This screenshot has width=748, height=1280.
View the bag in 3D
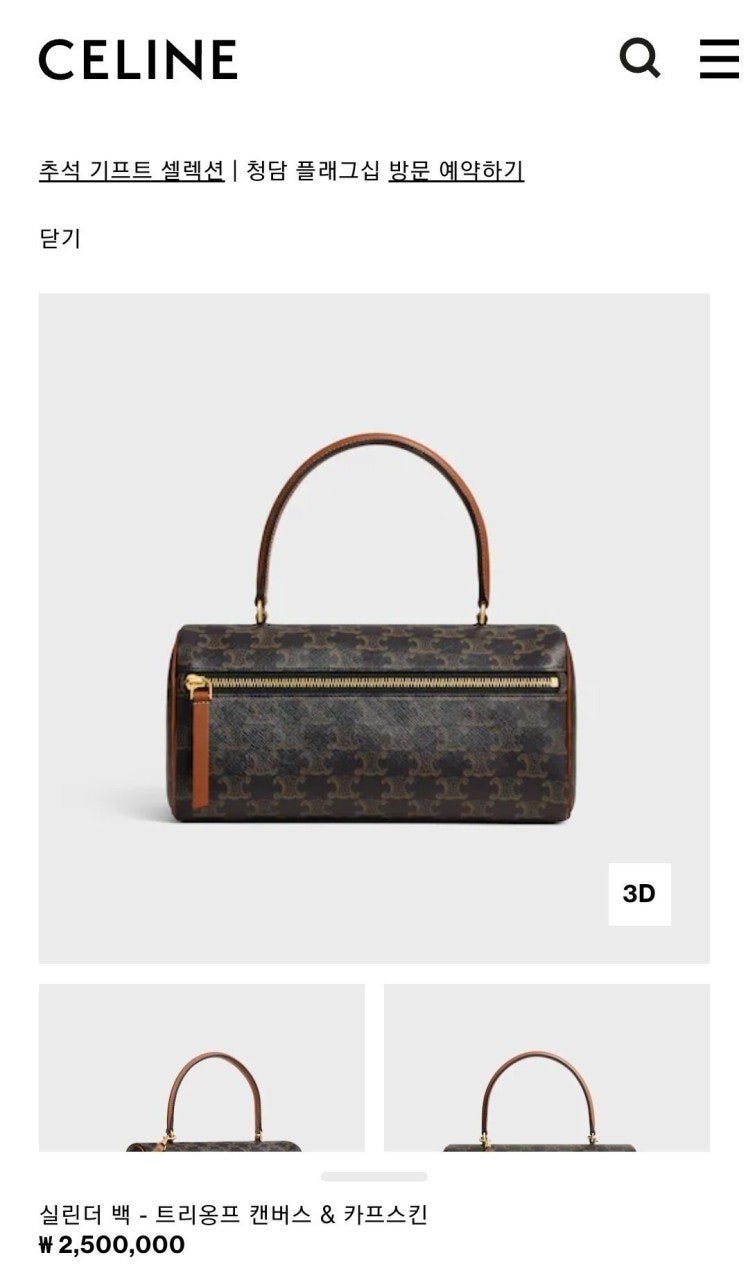(639, 894)
